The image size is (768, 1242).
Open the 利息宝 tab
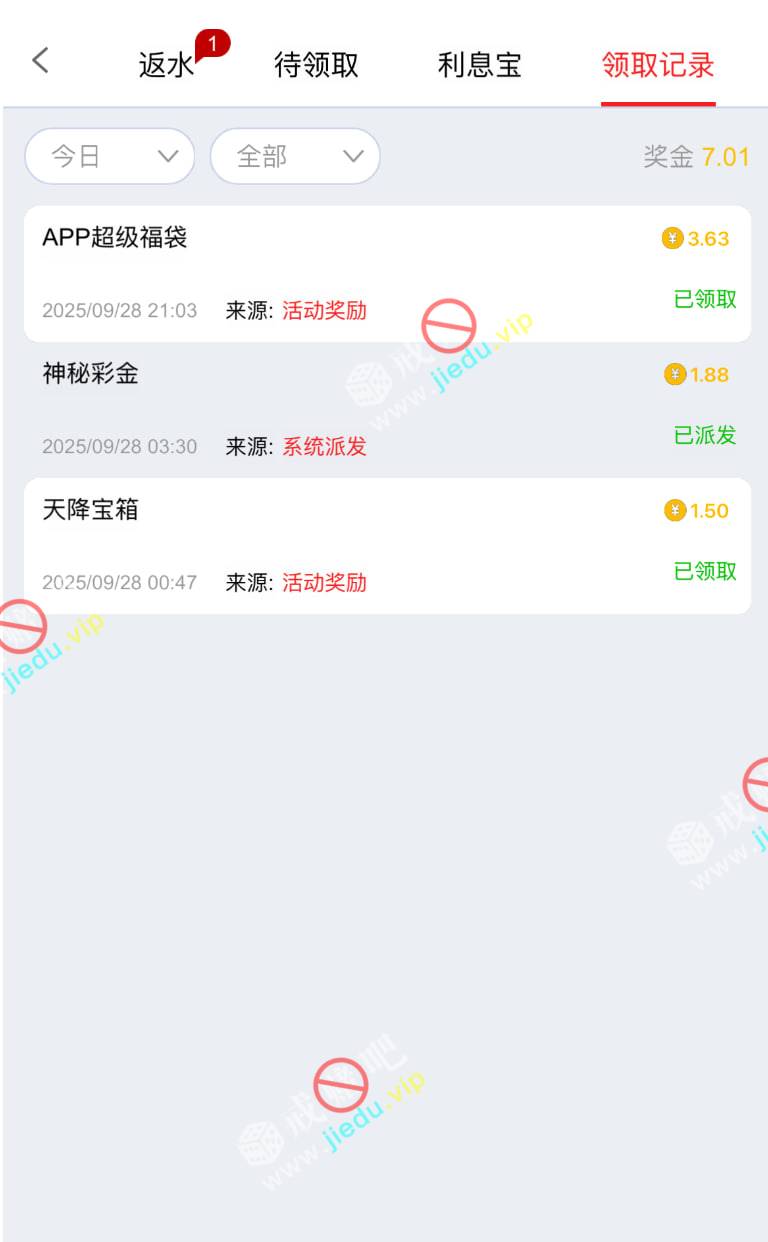tap(479, 66)
